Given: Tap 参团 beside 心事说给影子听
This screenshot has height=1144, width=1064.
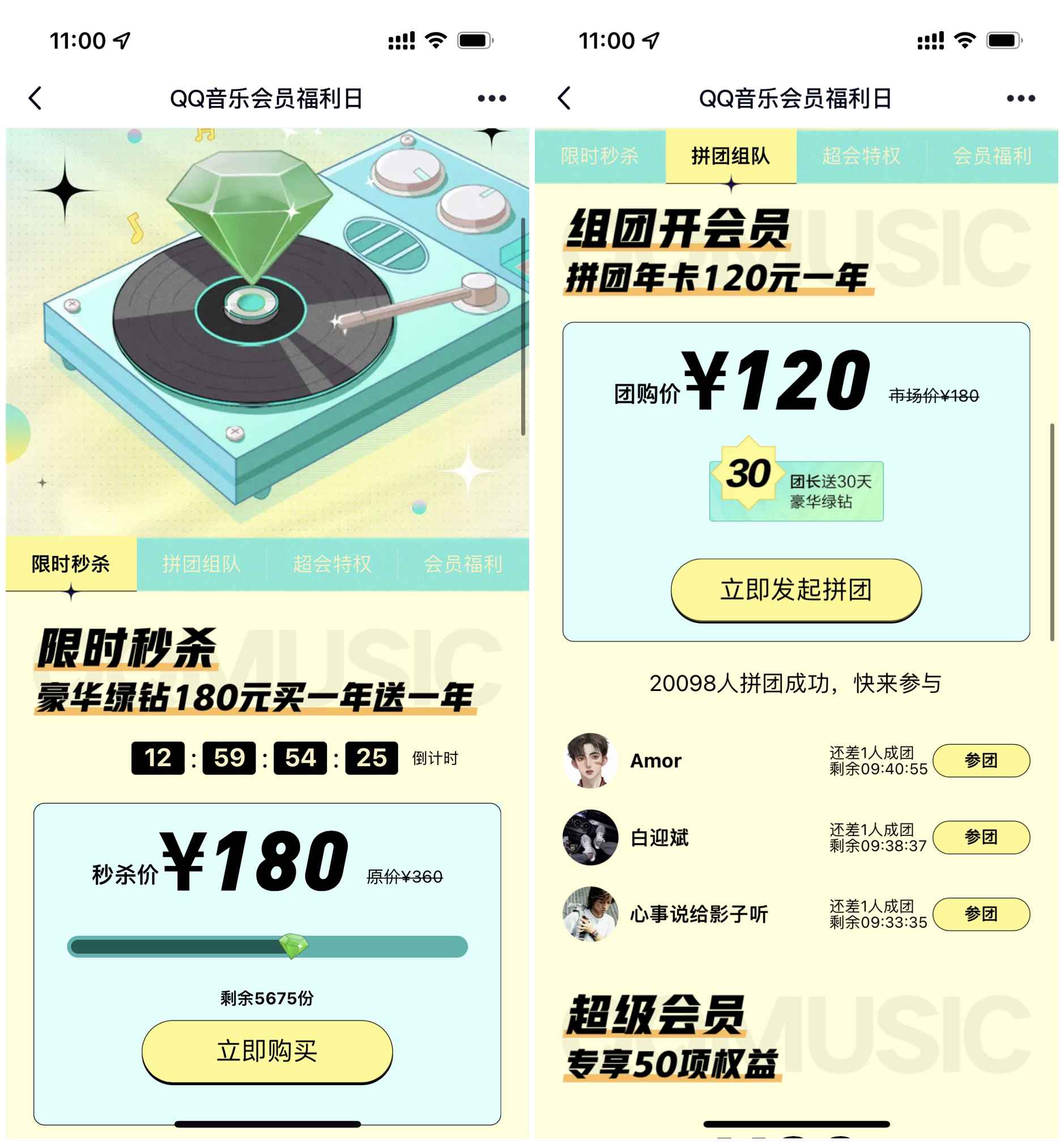Looking at the screenshot, I should [x=982, y=916].
